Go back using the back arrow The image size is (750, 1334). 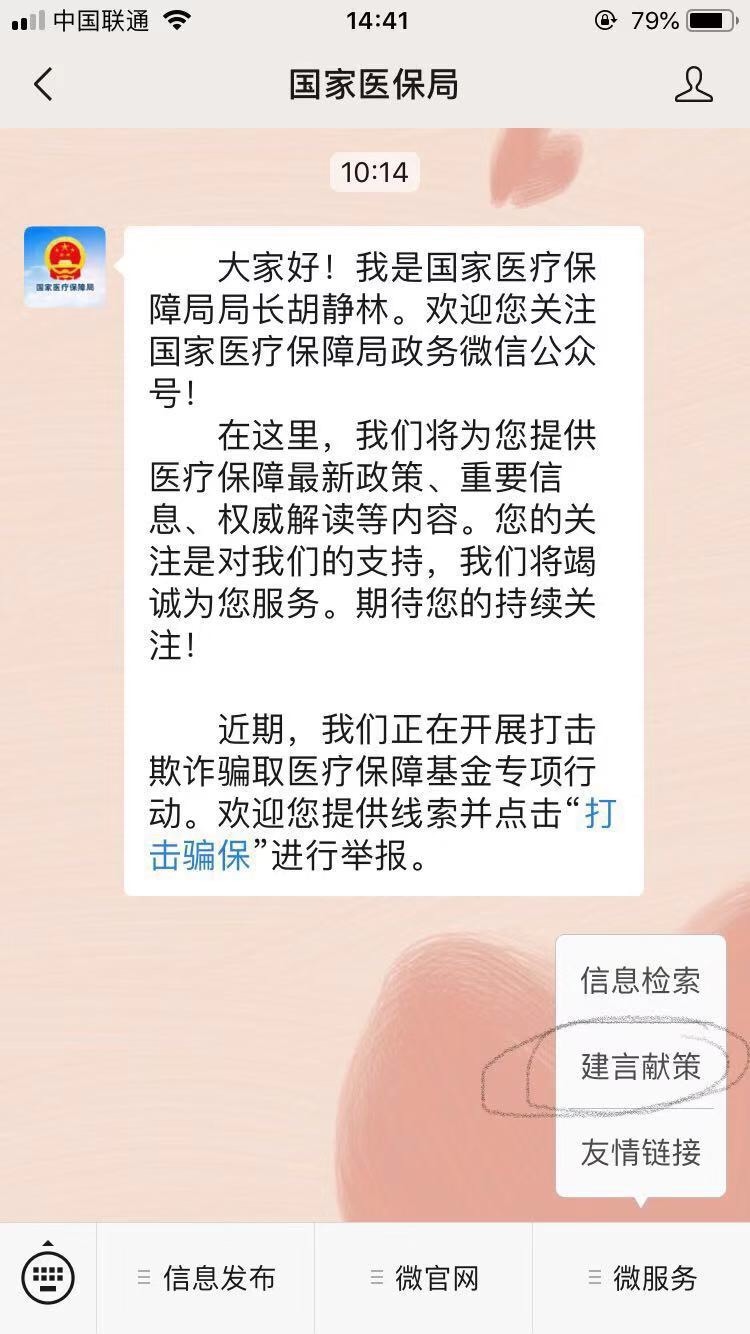42,85
